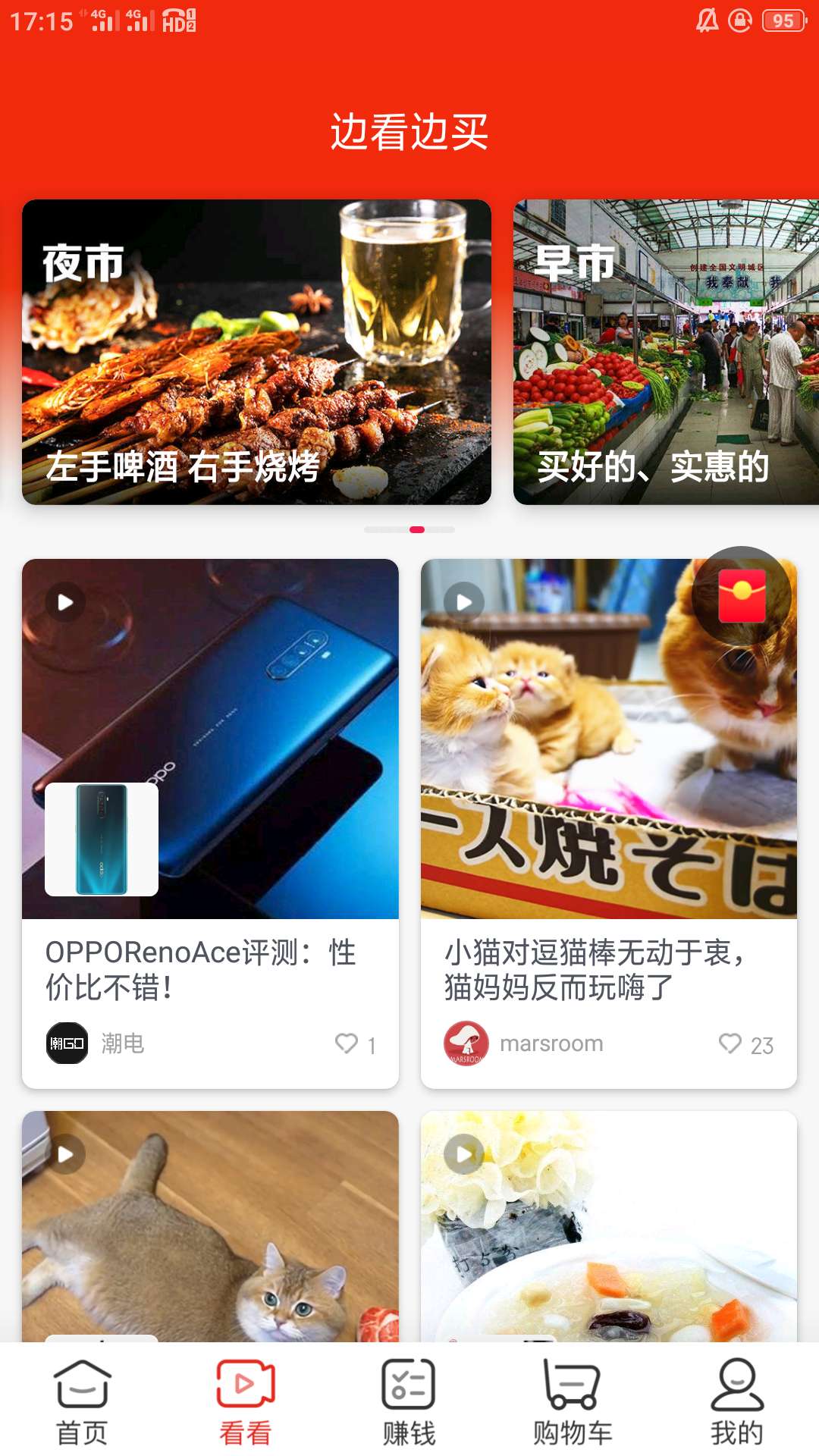The height and width of the screenshot is (1456, 819).
Task: Switch to the 我的 tab
Action: (x=736, y=1403)
